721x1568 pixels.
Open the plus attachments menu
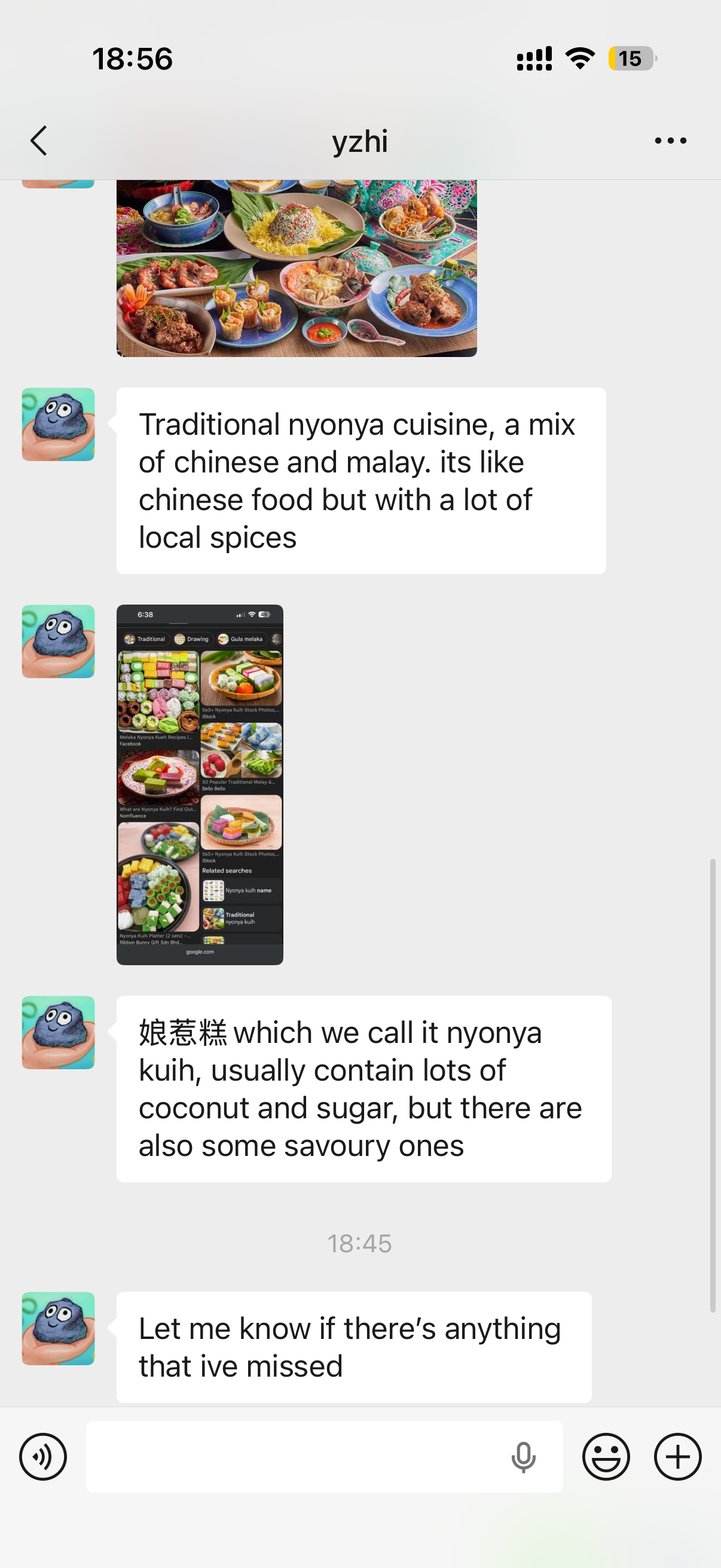coord(677,1456)
